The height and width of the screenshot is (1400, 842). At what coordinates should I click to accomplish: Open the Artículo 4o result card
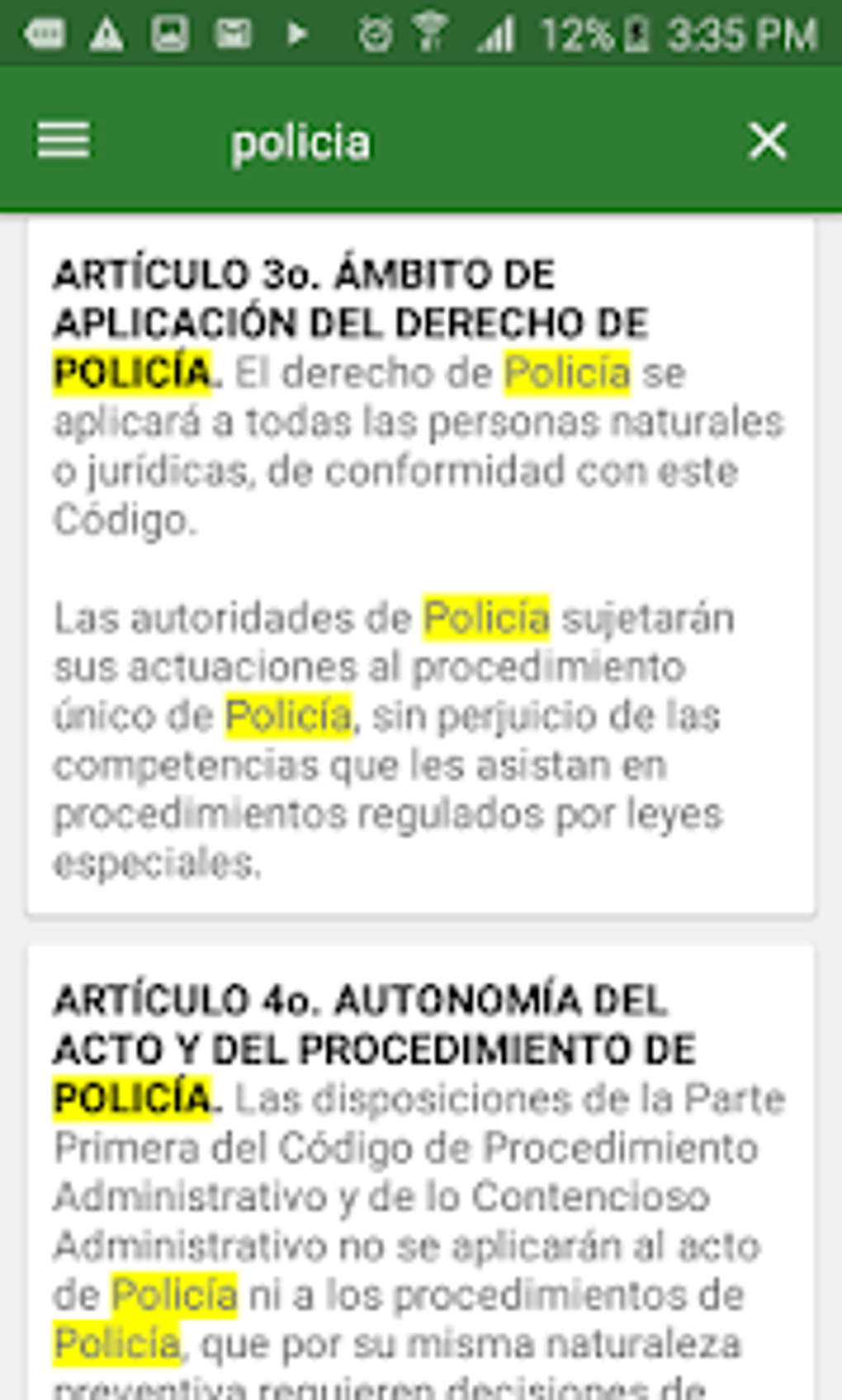[x=421, y=1172]
